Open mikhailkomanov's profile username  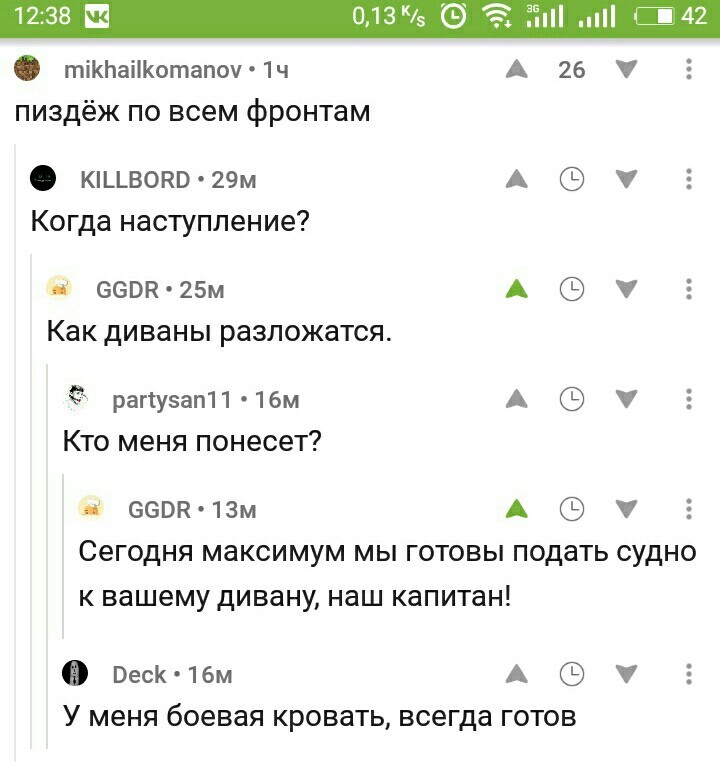click(x=152, y=70)
